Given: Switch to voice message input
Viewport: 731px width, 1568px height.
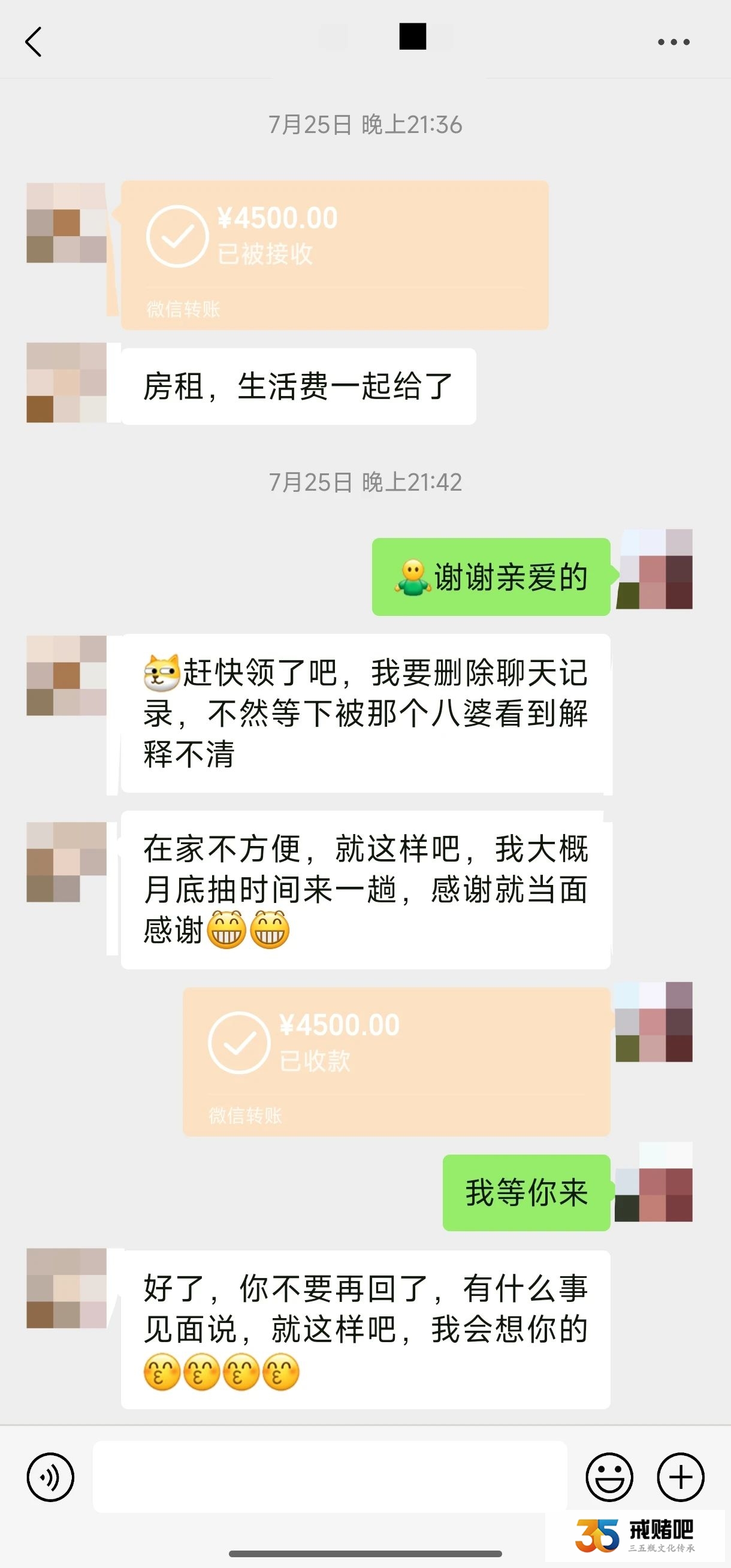Looking at the screenshot, I should [50, 1477].
